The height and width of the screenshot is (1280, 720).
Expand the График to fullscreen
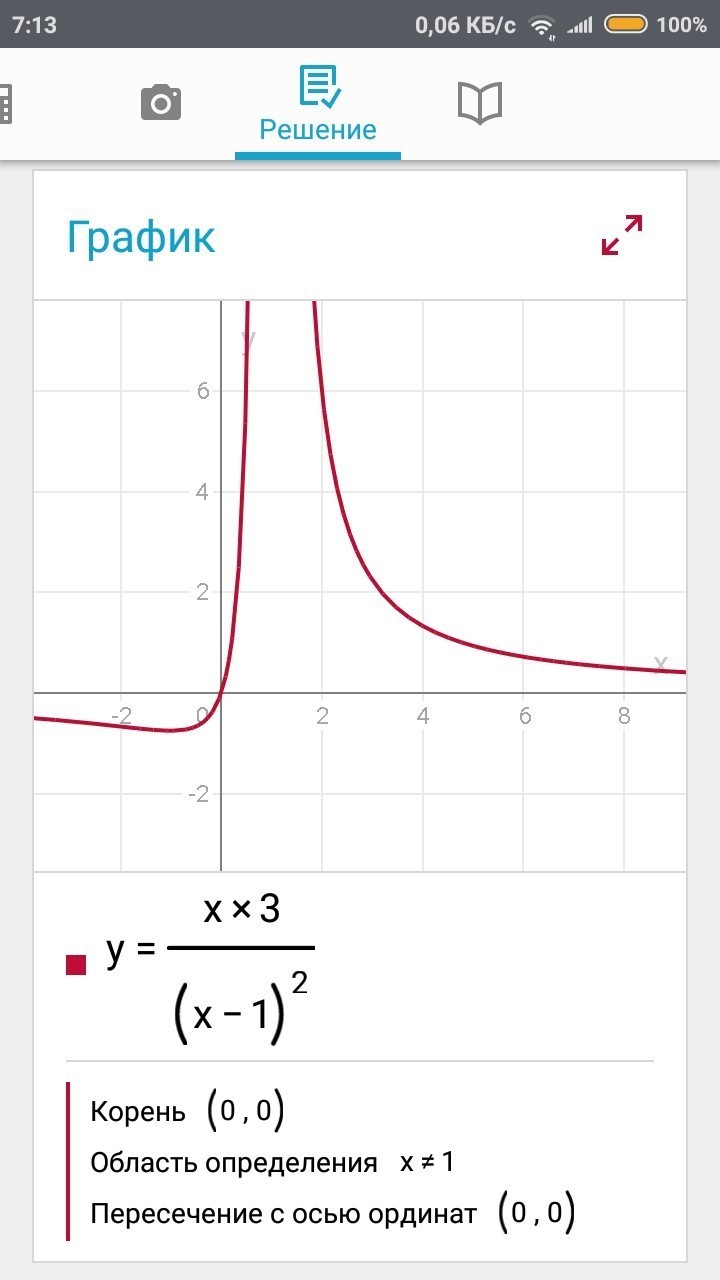(622, 235)
